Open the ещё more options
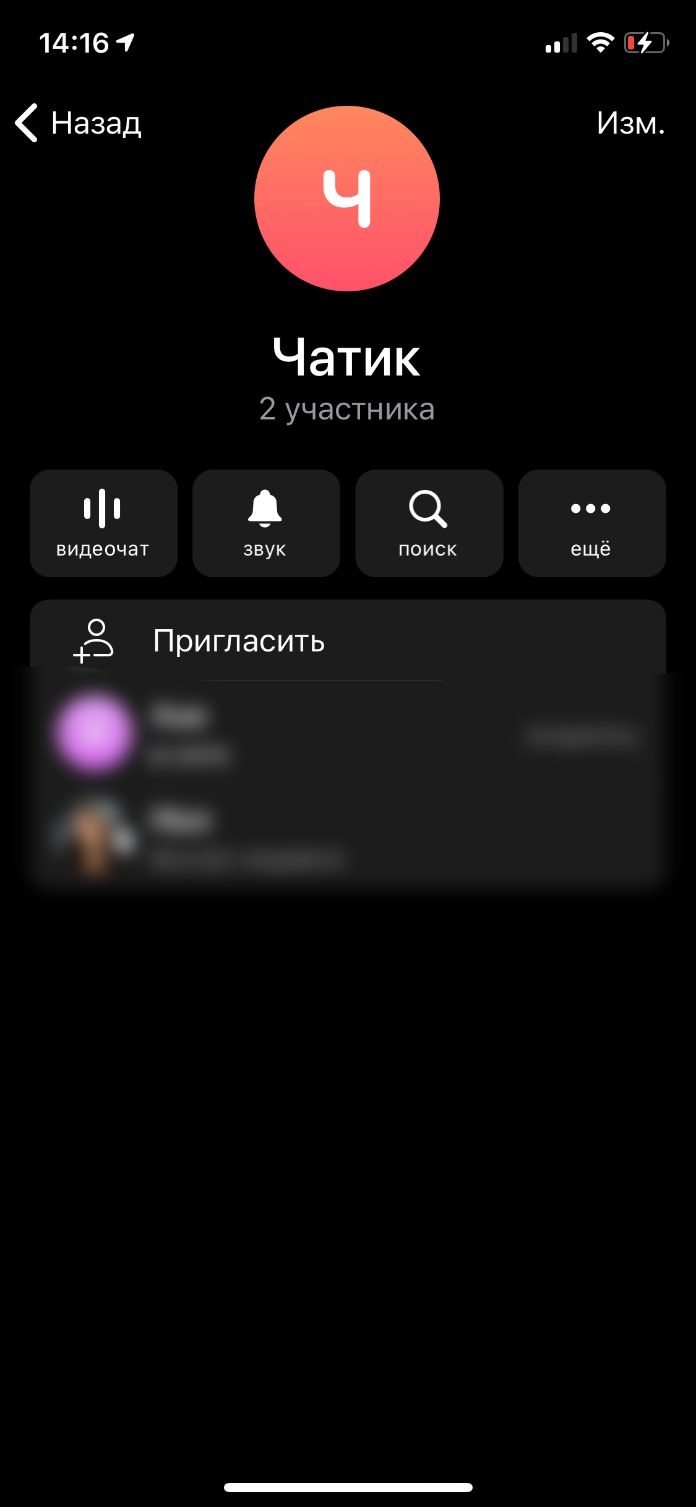Image resolution: width=696 pixels, height=1507 pixels. pyautogui.click(x=592, y=523)
